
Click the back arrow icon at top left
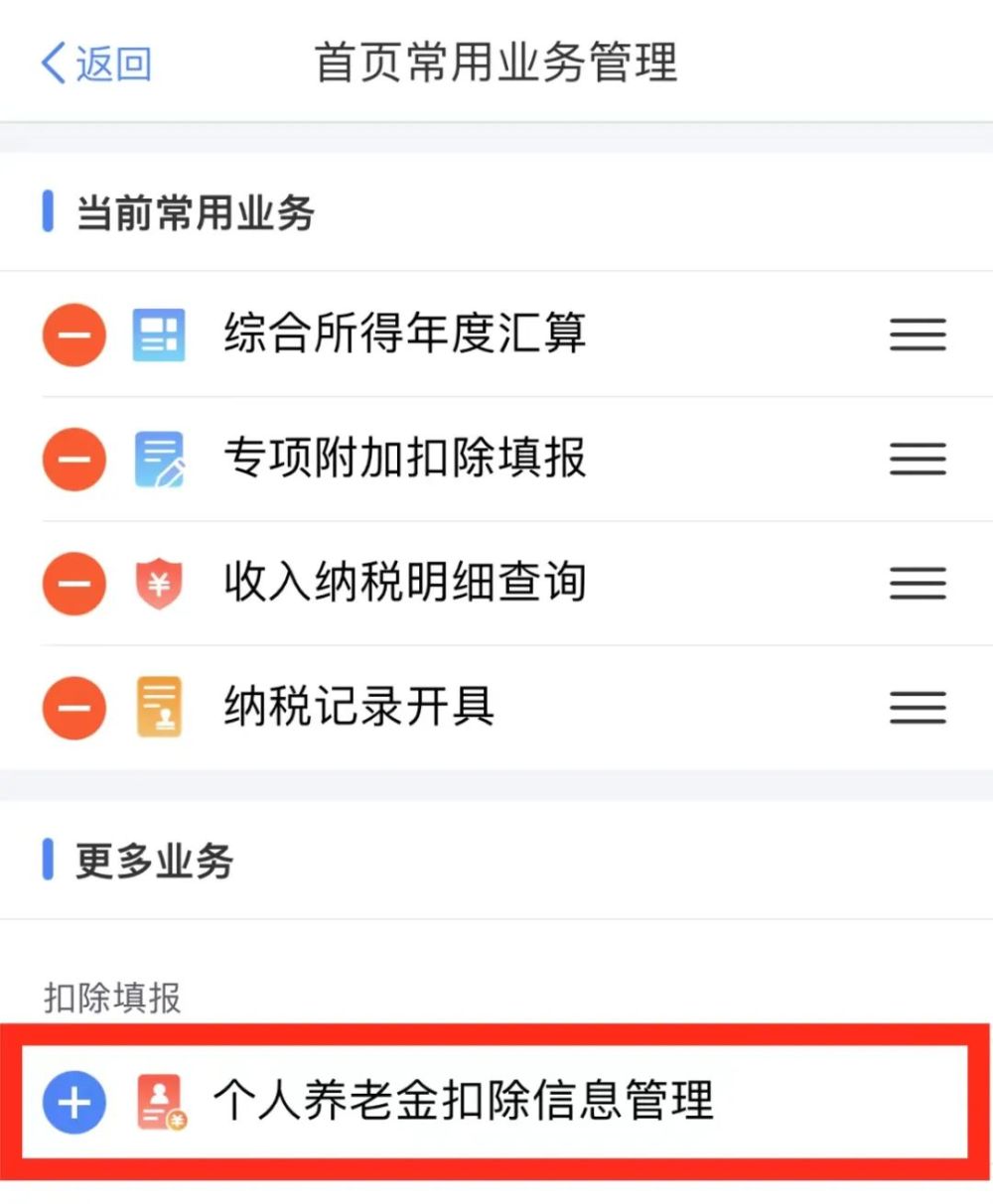[x=50, y=63]
